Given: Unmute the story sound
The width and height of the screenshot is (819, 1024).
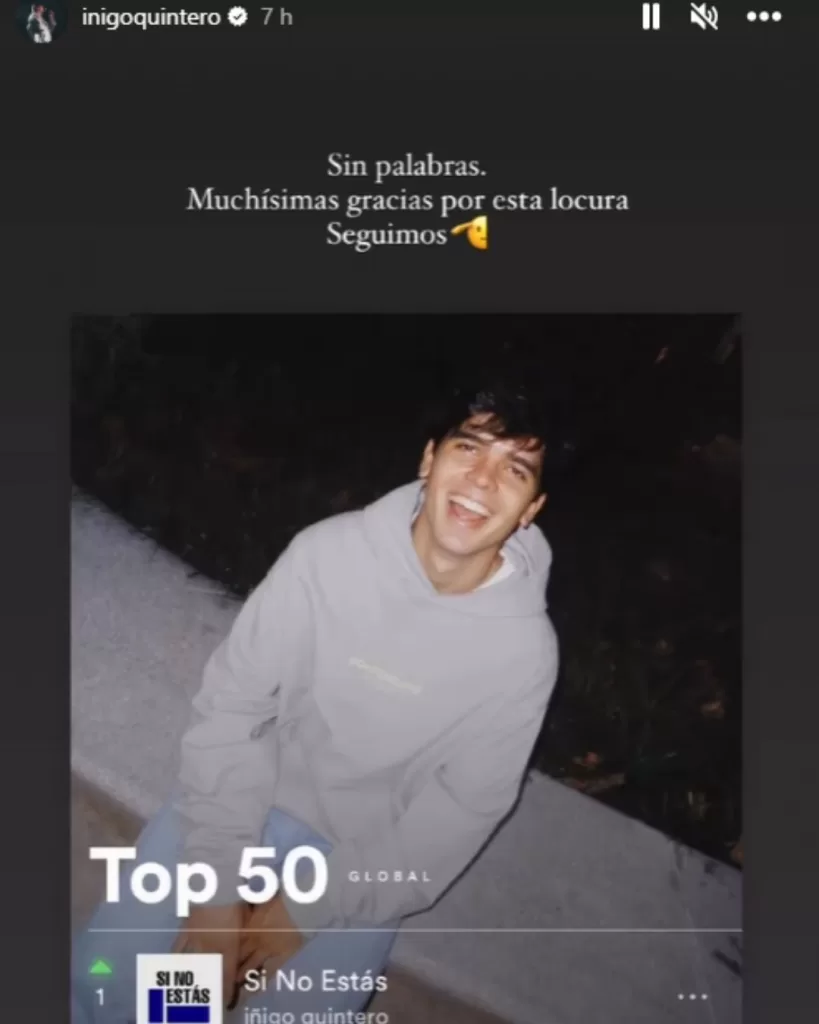Looking at the screenshot, I should coord(704,17).
